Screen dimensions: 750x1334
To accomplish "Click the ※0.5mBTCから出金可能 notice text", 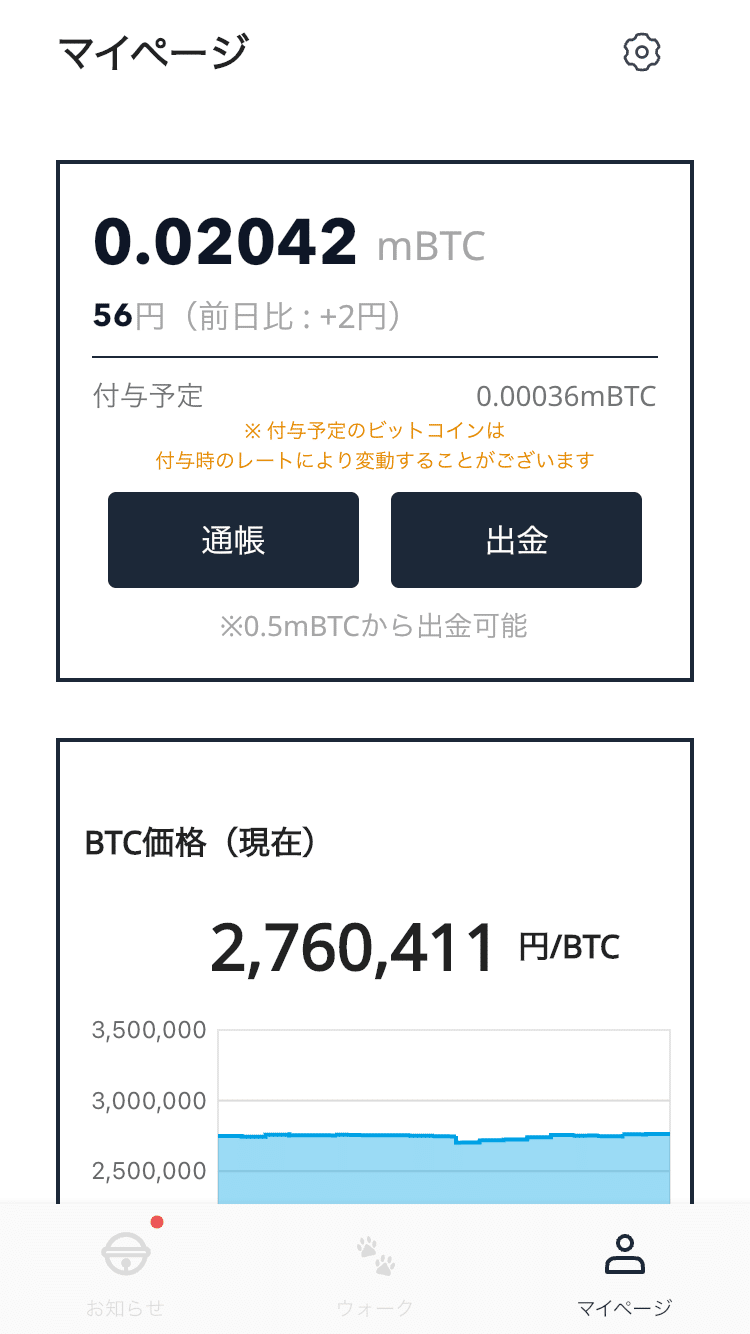I will coord(373,626).
